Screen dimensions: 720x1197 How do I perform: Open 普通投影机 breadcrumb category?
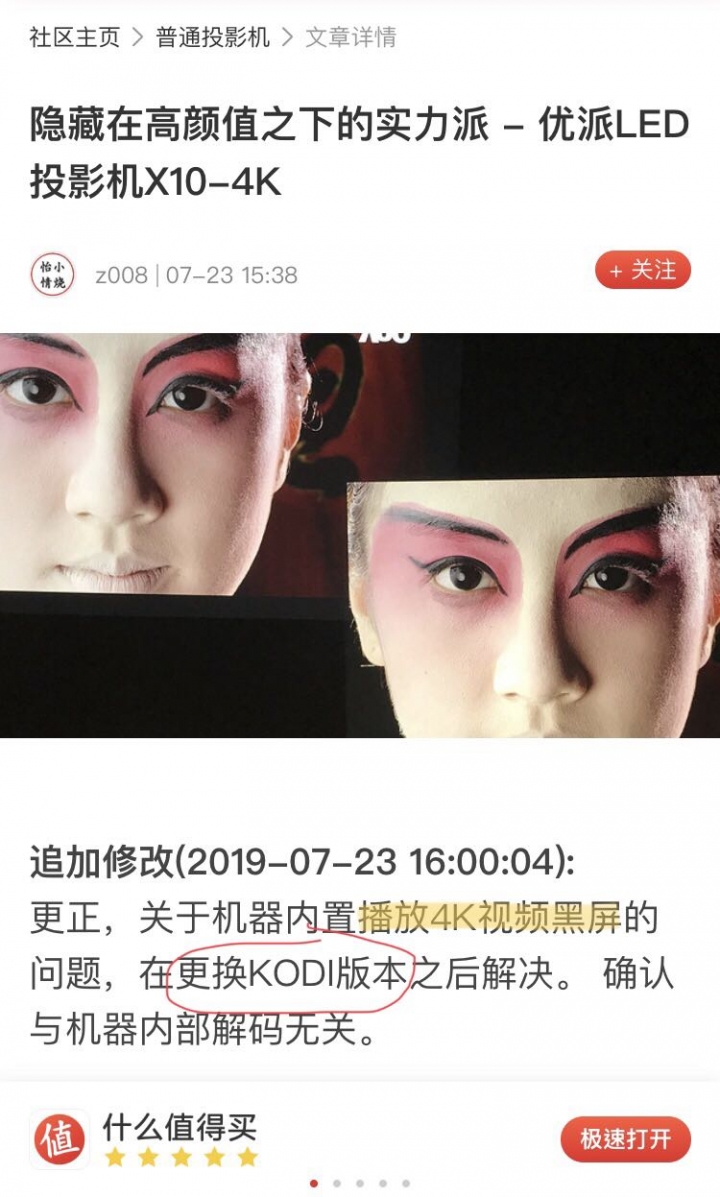(x=213, y=38)
